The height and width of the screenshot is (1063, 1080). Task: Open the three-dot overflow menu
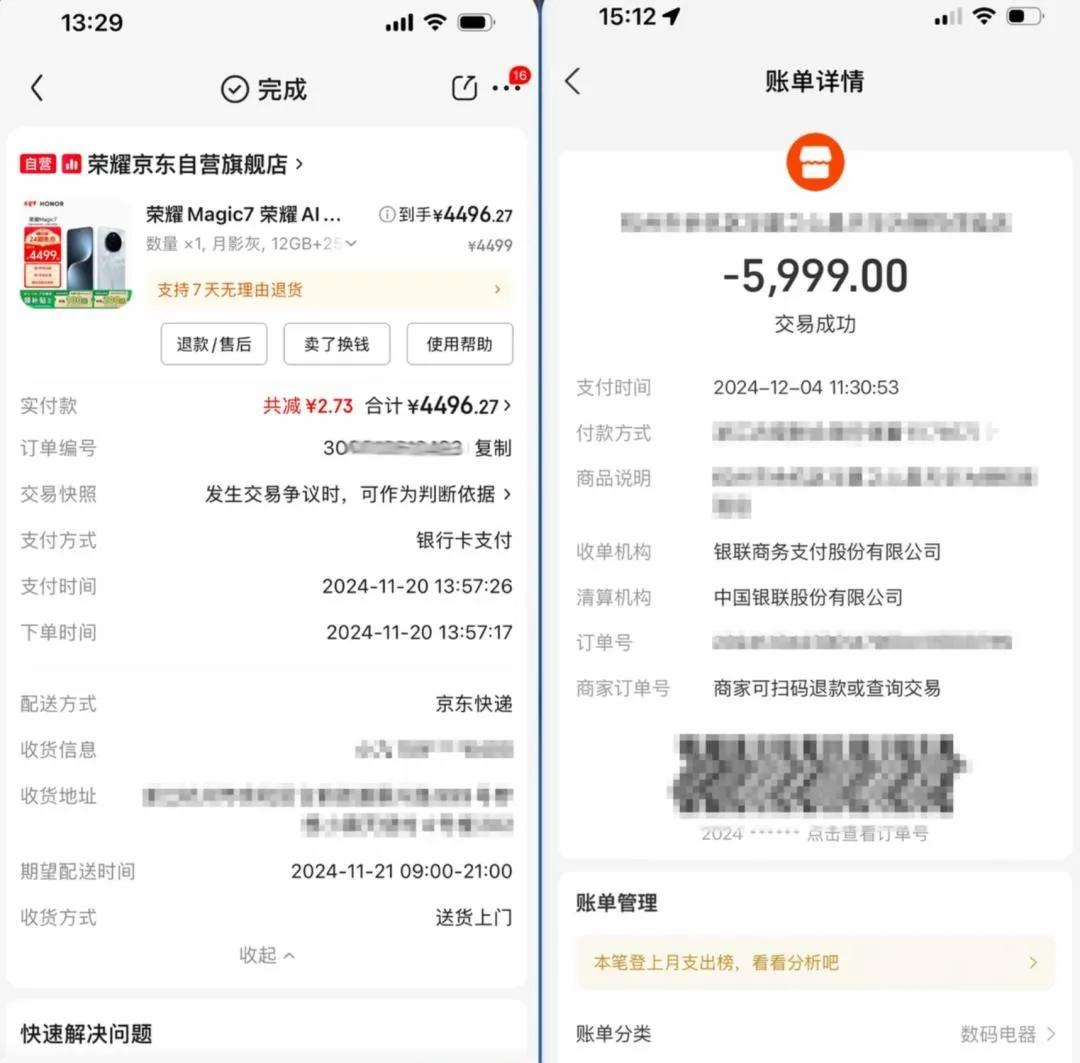506,88
